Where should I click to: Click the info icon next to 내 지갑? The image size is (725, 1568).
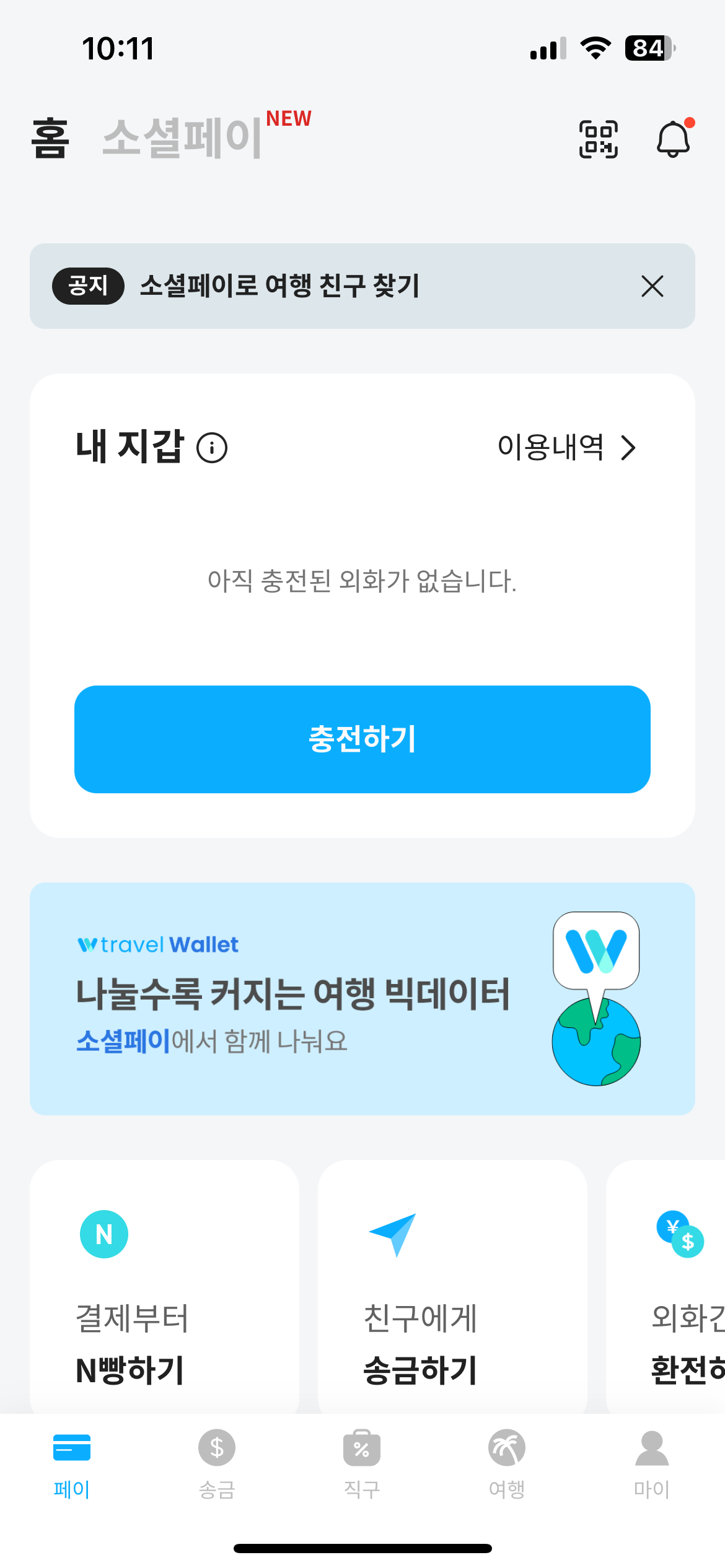(x=212, y=449)
